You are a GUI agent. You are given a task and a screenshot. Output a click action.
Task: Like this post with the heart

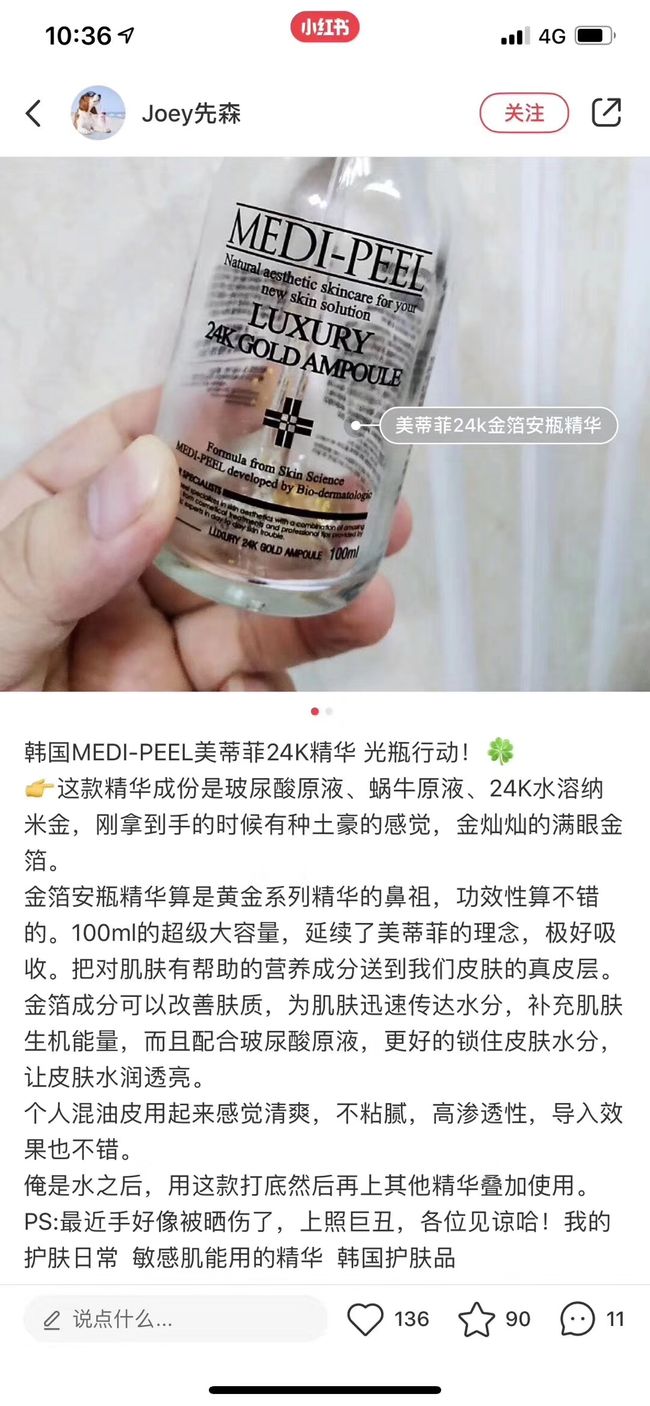(365, 1319)
